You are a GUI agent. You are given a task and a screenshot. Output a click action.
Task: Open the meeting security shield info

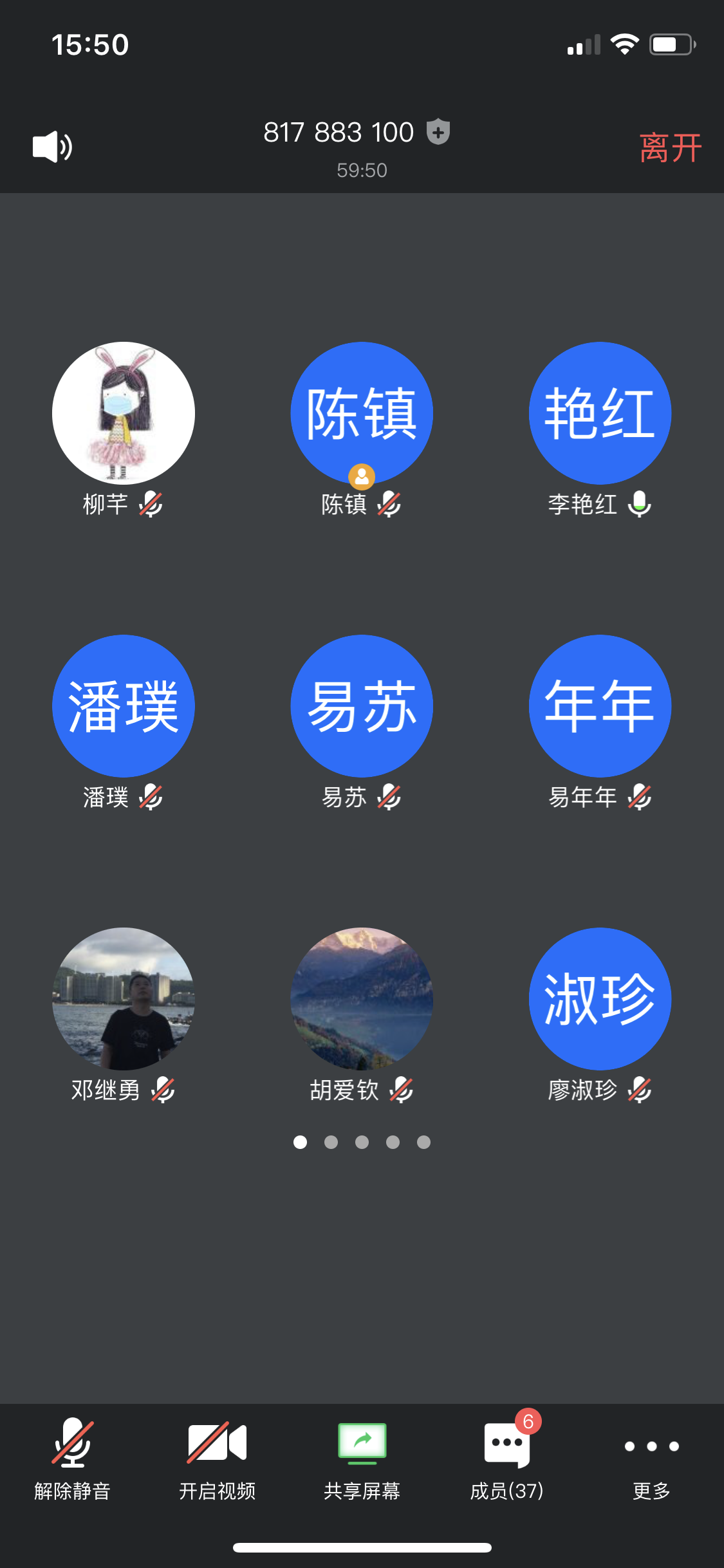(438, 132)
